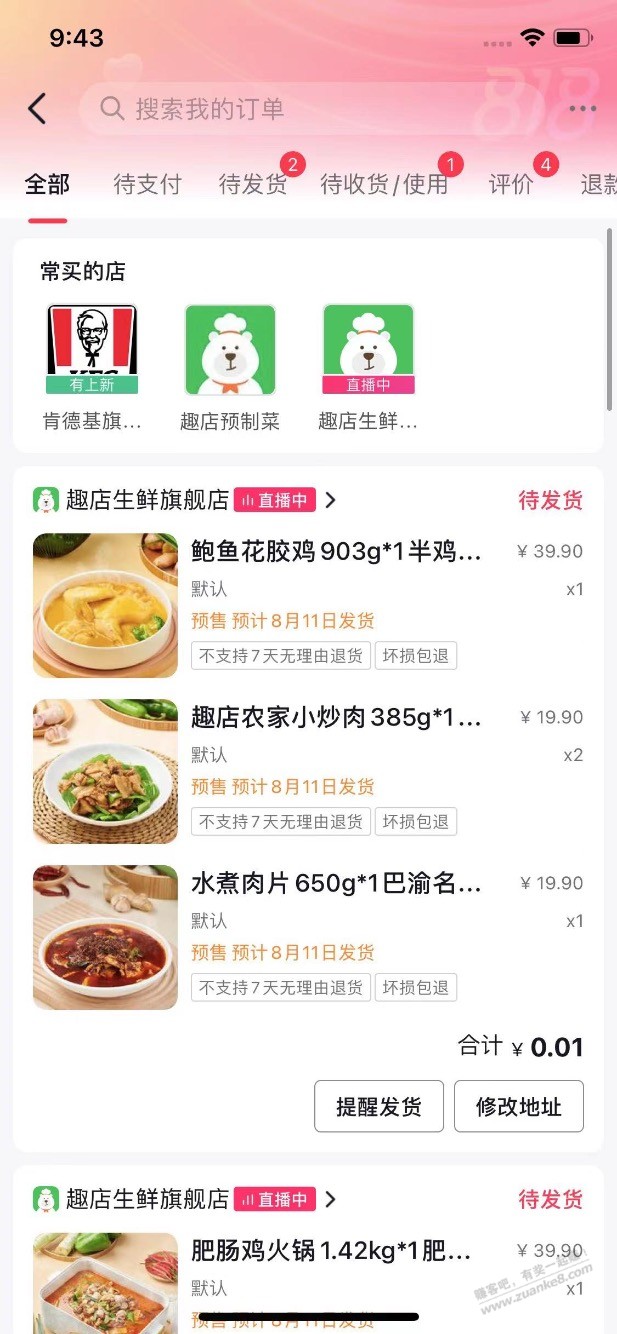The height and width of the screenshot is (1334, 617).
Task: Tap the 提醒发货 button
Action: (x=379, y=1106)
